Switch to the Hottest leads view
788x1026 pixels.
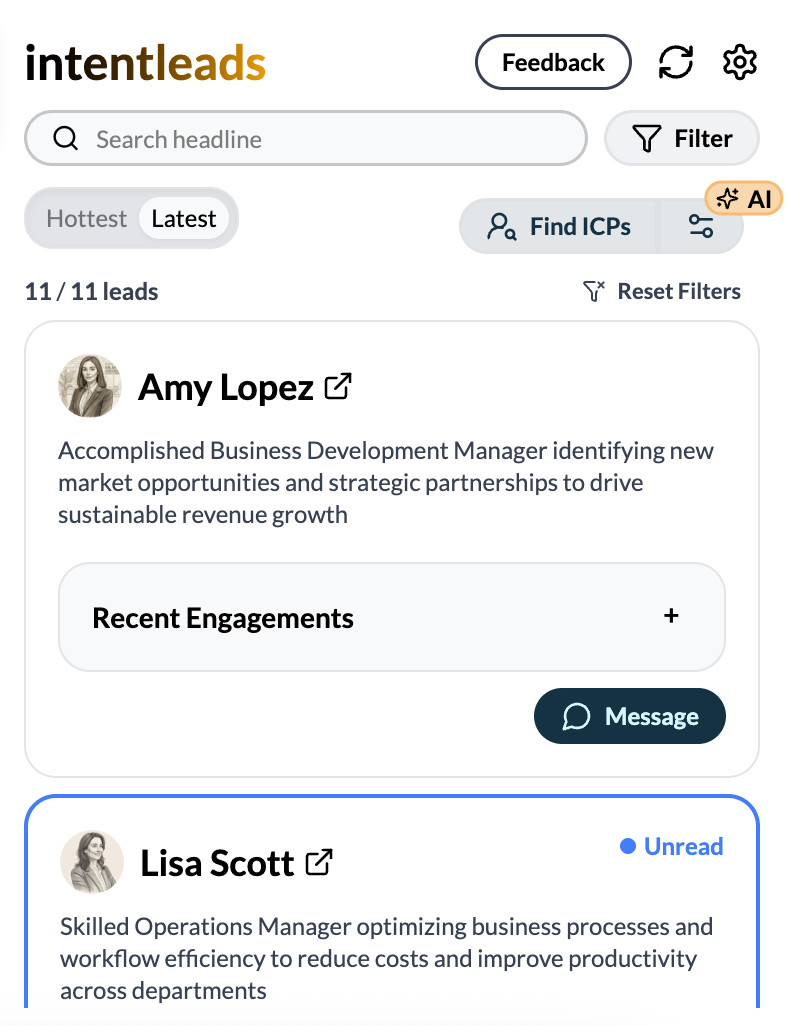click(x=85, y=218)
